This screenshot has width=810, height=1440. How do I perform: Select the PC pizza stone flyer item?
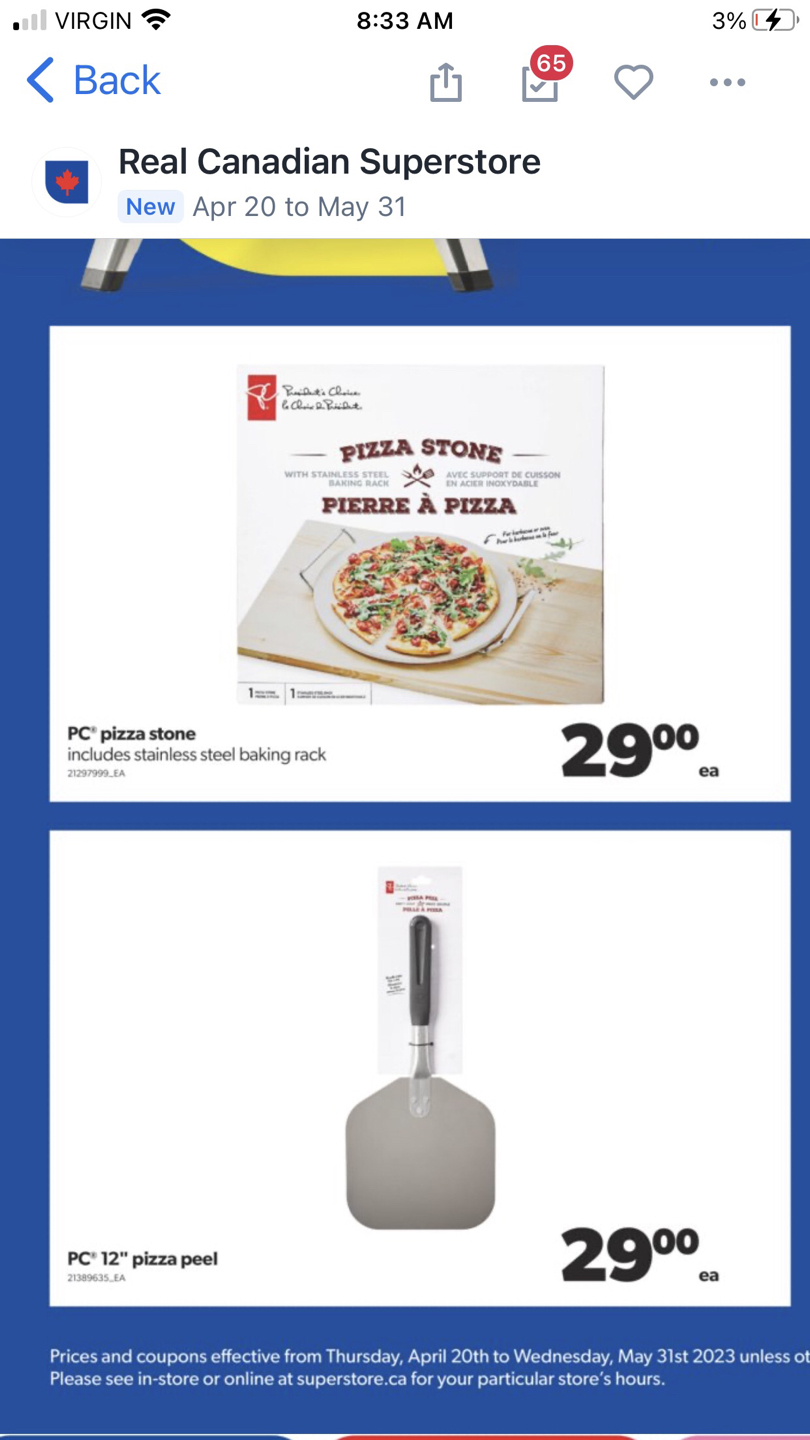[x=420, y=563]
